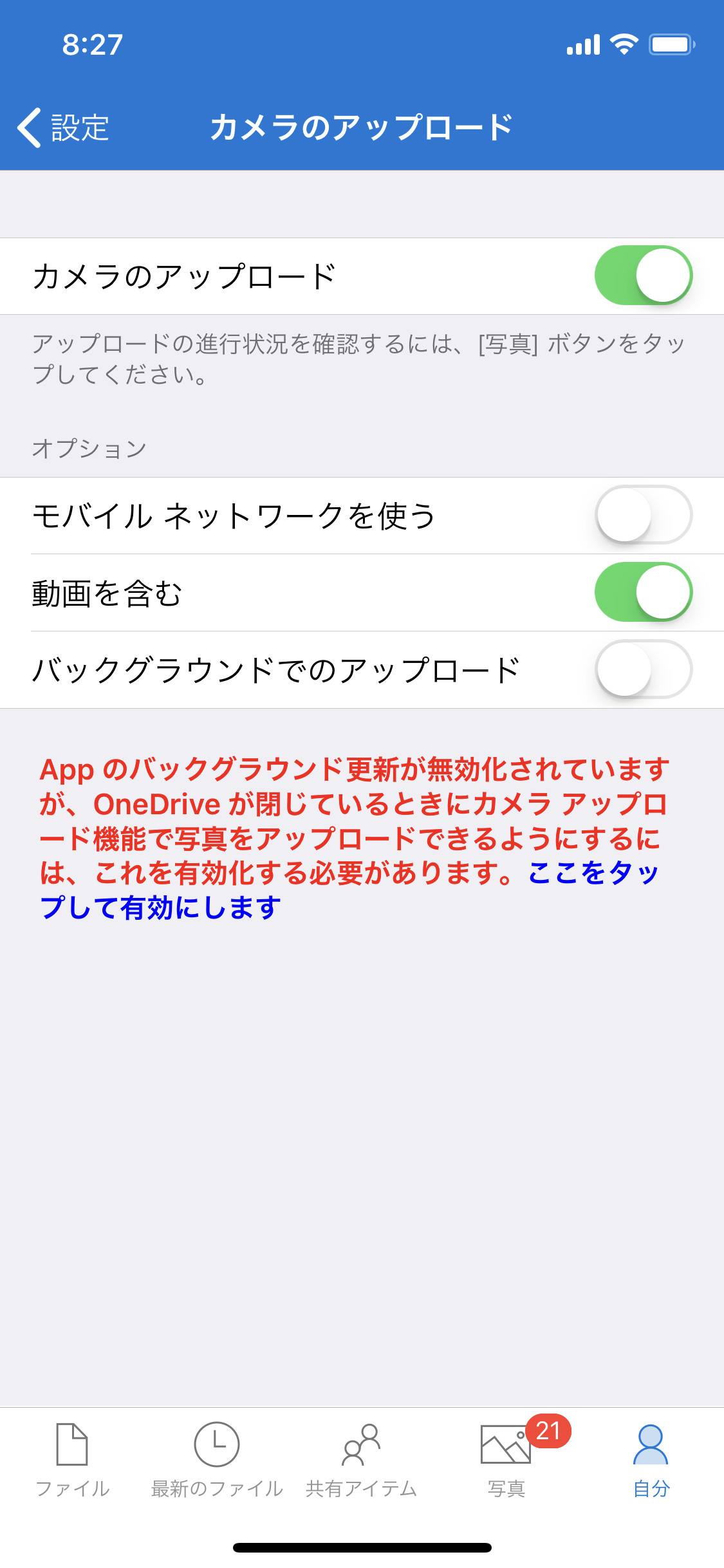724x1568 pixels.
Task: Enable バックグラウンドでのアップロード
Action: coord(645,669)
